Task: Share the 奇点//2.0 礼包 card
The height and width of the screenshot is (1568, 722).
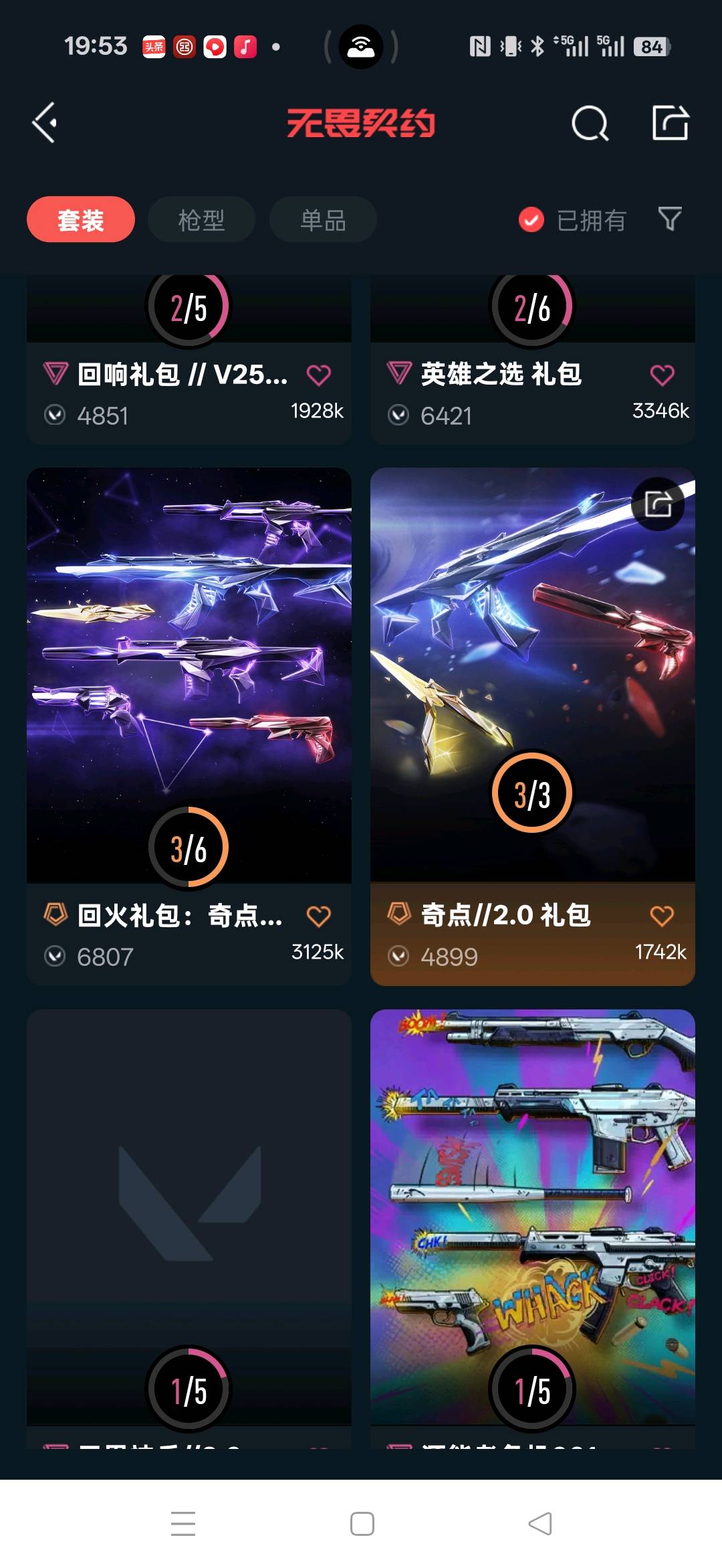Action: pyautogui.click(x=658, y=504)
